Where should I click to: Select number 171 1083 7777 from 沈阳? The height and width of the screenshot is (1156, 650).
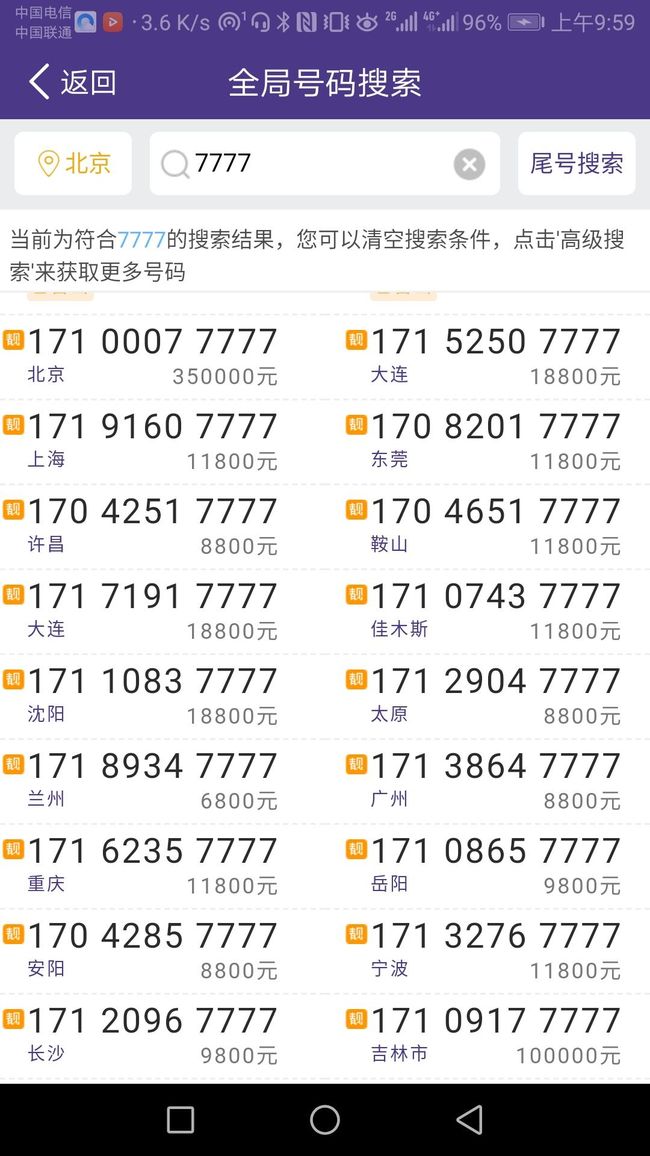click(162, 696)
